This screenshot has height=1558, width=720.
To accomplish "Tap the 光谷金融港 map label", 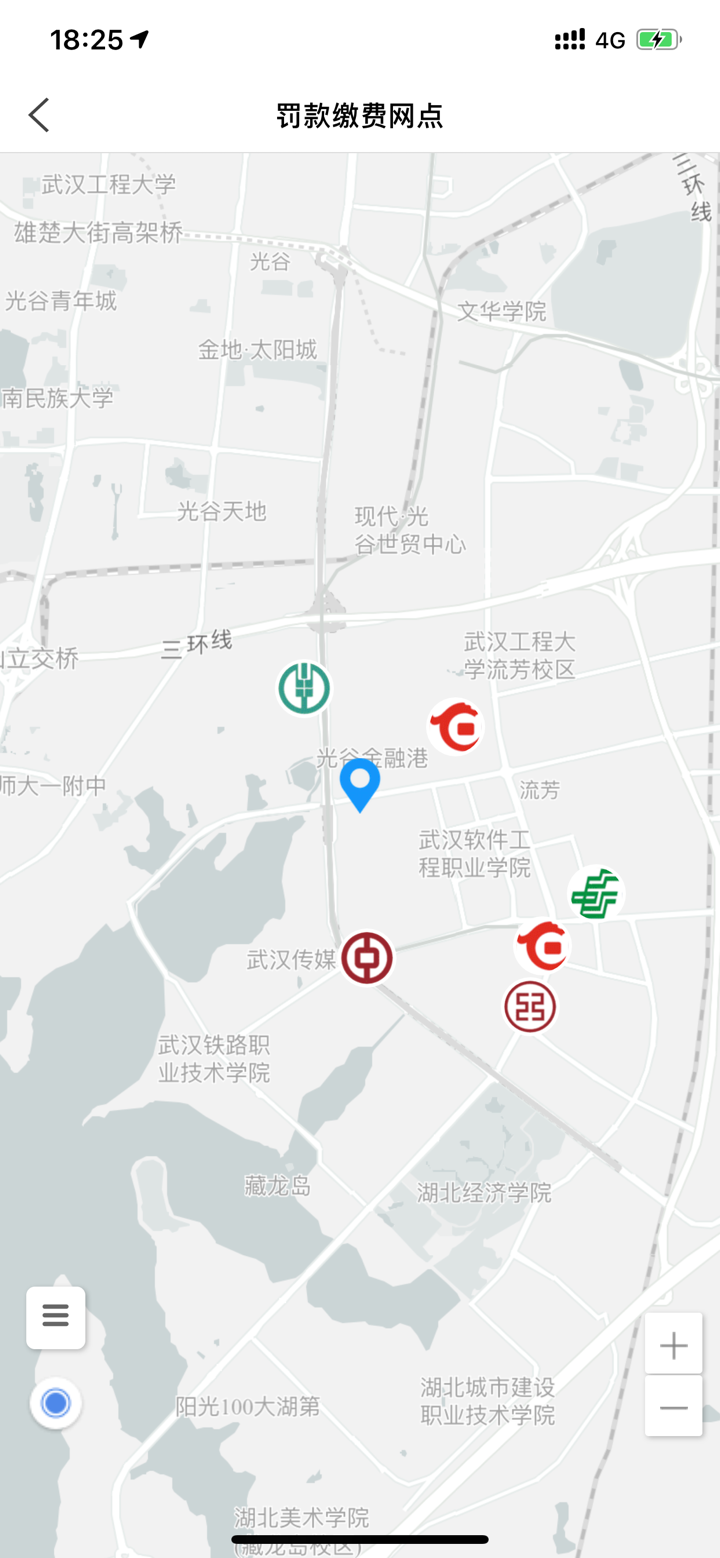I will pos(370,759).
